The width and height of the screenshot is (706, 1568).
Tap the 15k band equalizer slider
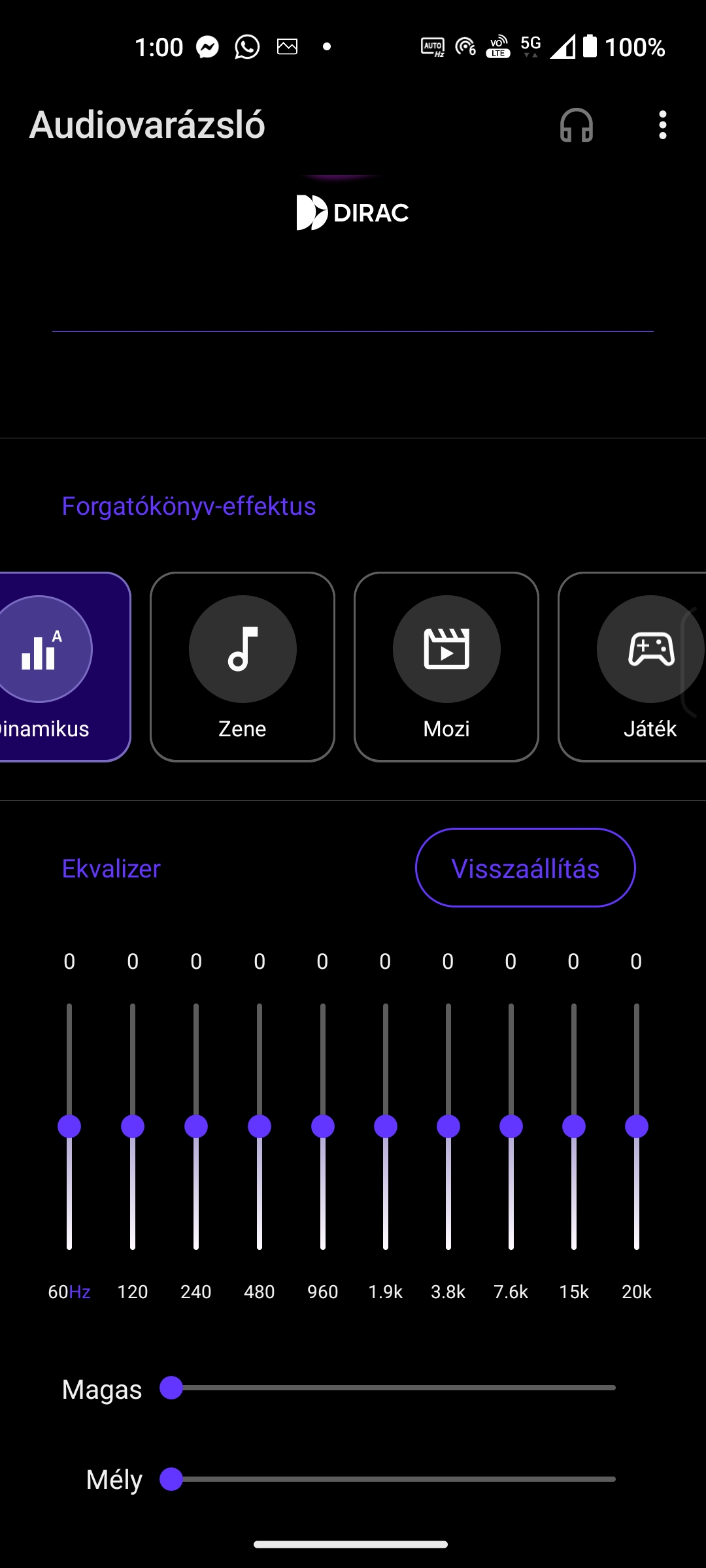(x=574, y=1126)
